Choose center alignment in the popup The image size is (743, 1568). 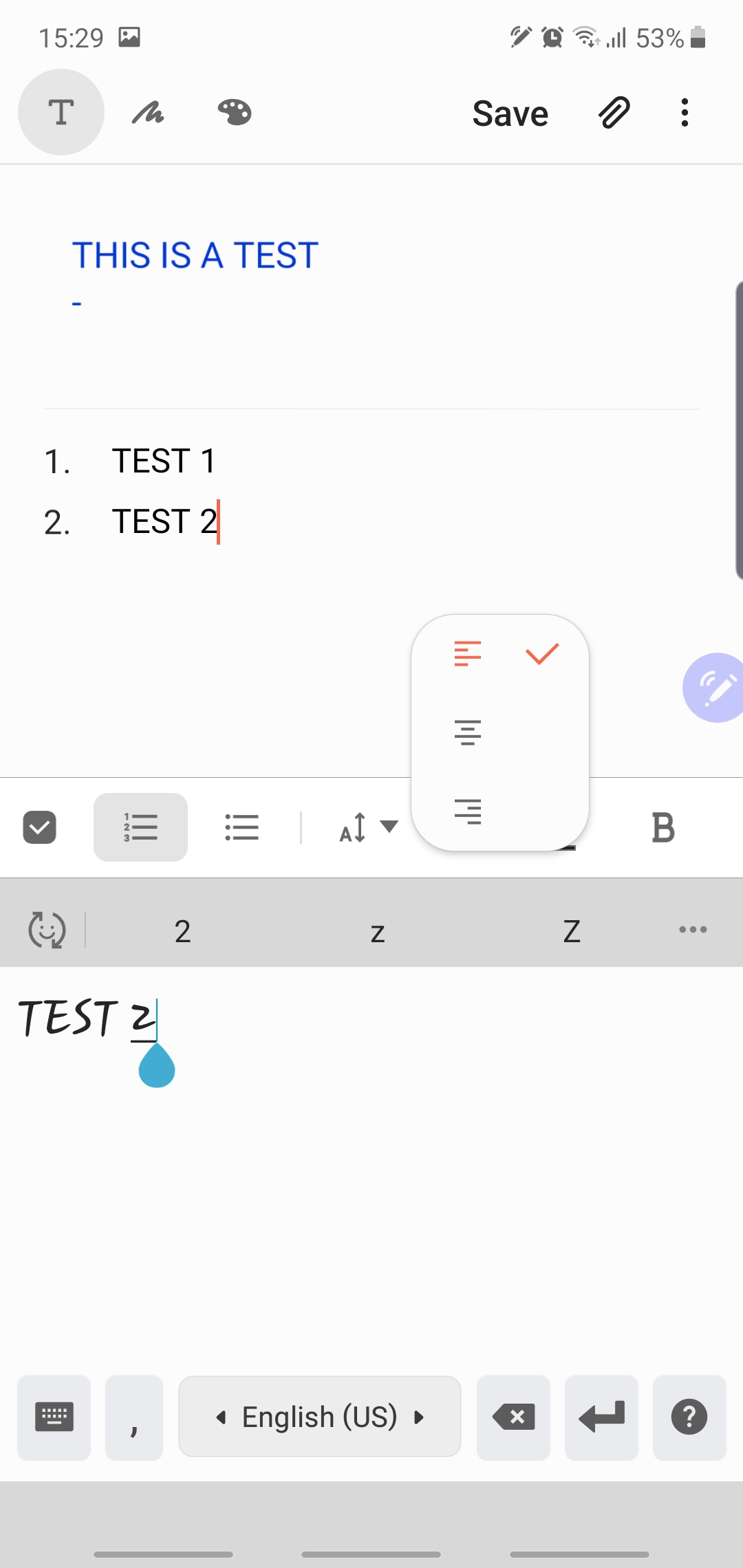click(468, 732)
